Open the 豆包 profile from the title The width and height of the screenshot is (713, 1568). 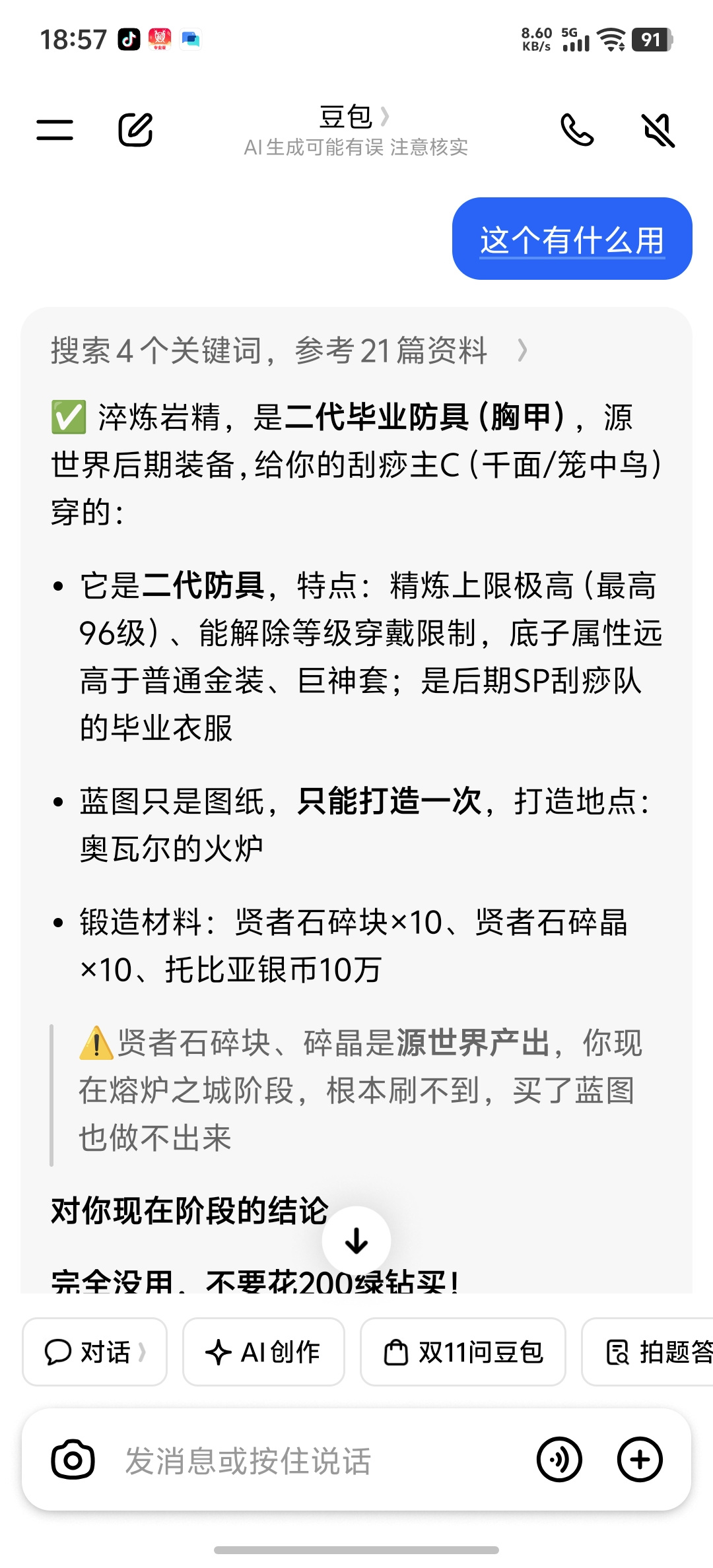point(355,117)
